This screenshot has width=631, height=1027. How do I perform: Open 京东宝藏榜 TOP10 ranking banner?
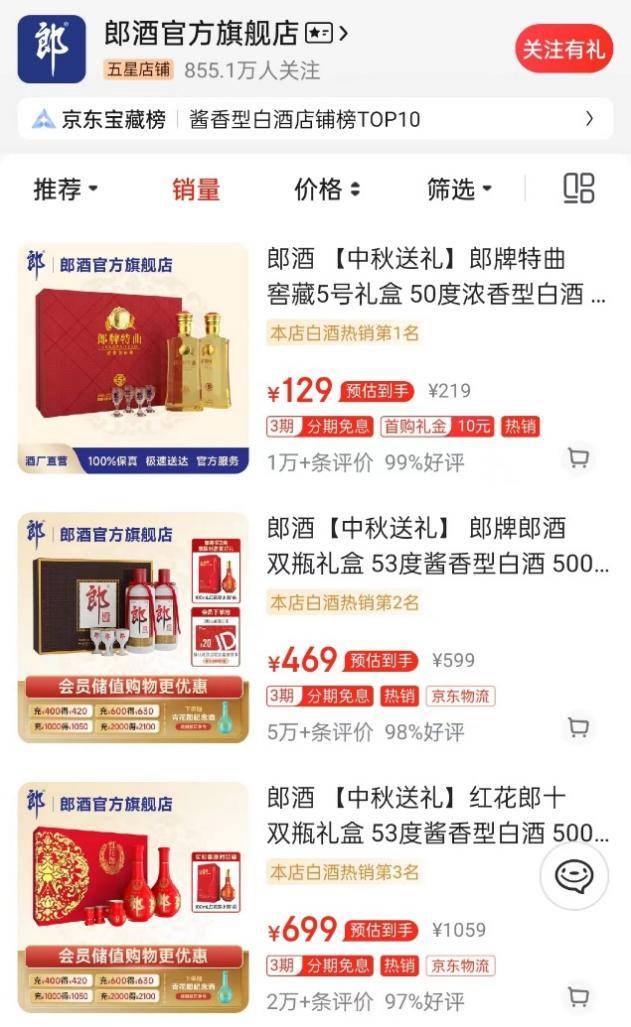click(315, 119)
